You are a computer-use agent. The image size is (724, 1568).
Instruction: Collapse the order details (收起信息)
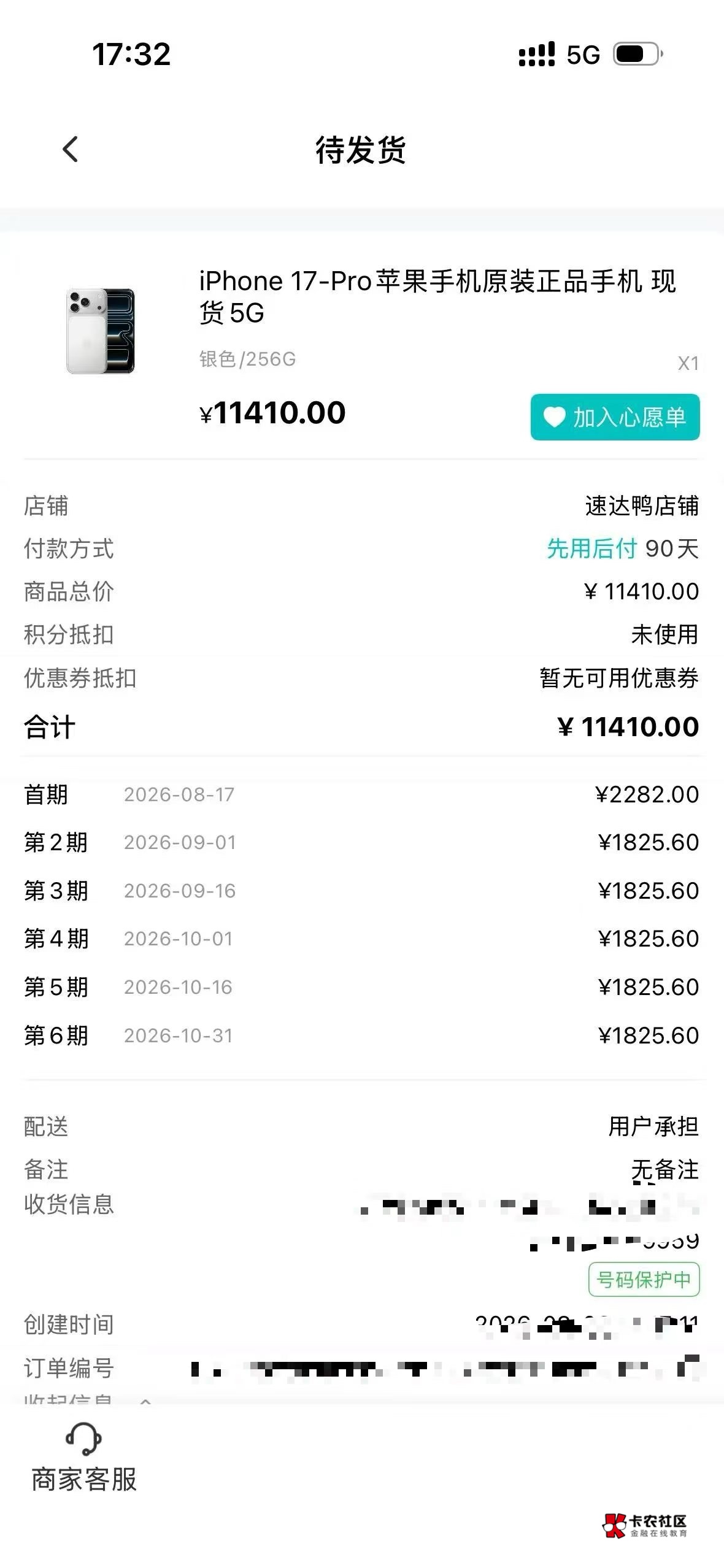tap(87, 1400)
